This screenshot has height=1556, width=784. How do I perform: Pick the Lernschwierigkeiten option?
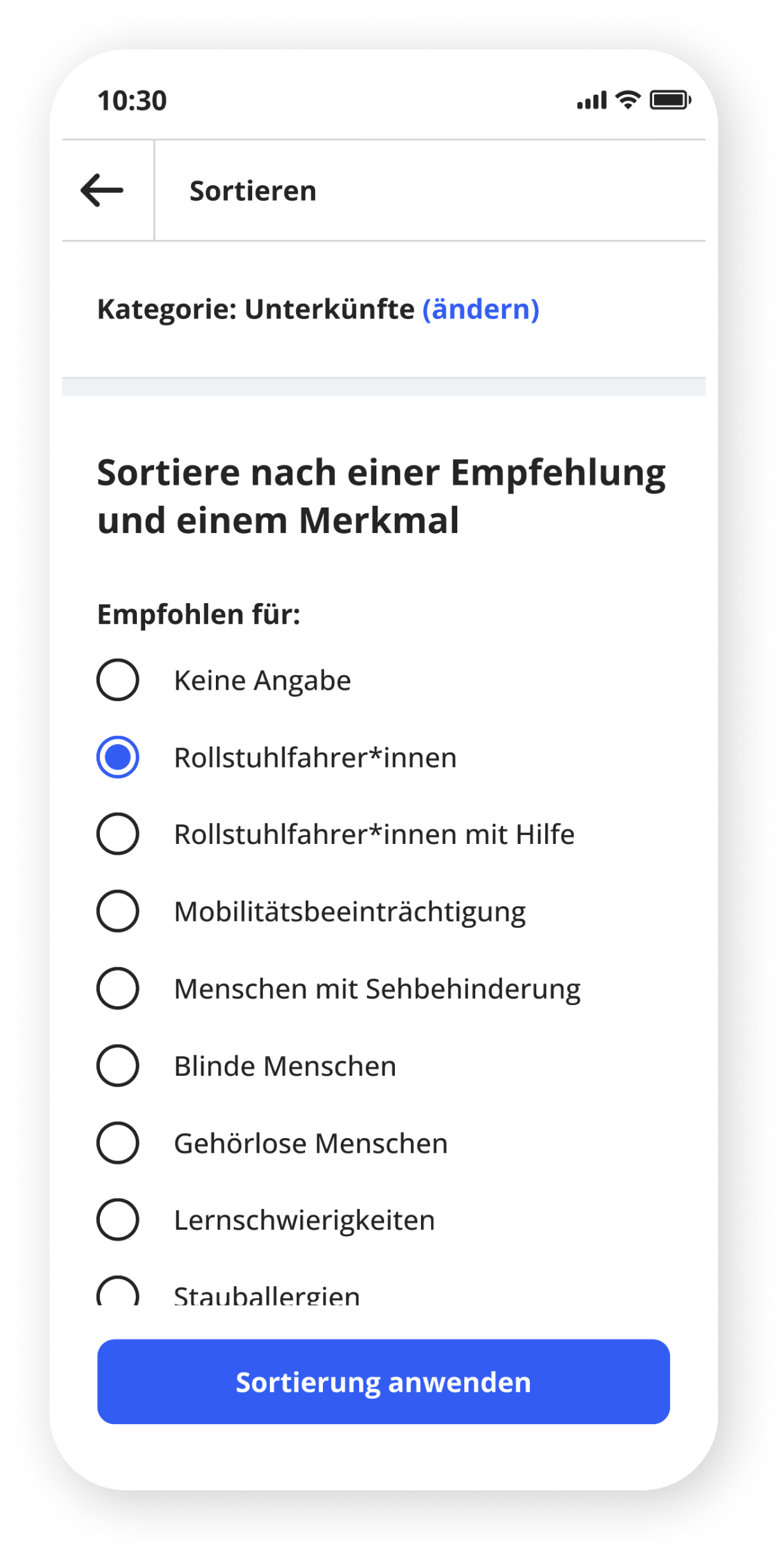(118, 1220)
